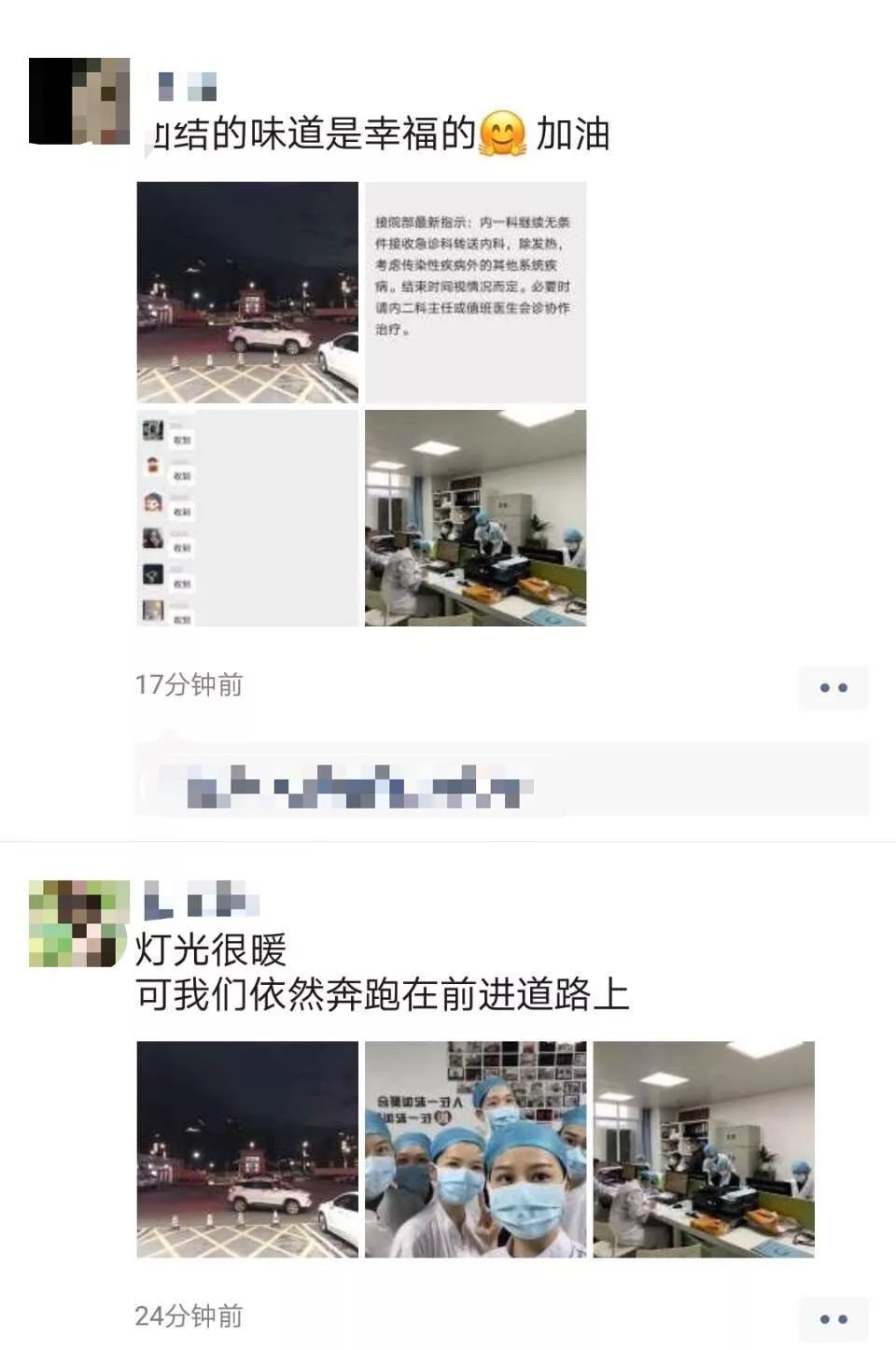
Task: Open chat screenshot image in 17分钟前 post
Action: coord(247,518)
